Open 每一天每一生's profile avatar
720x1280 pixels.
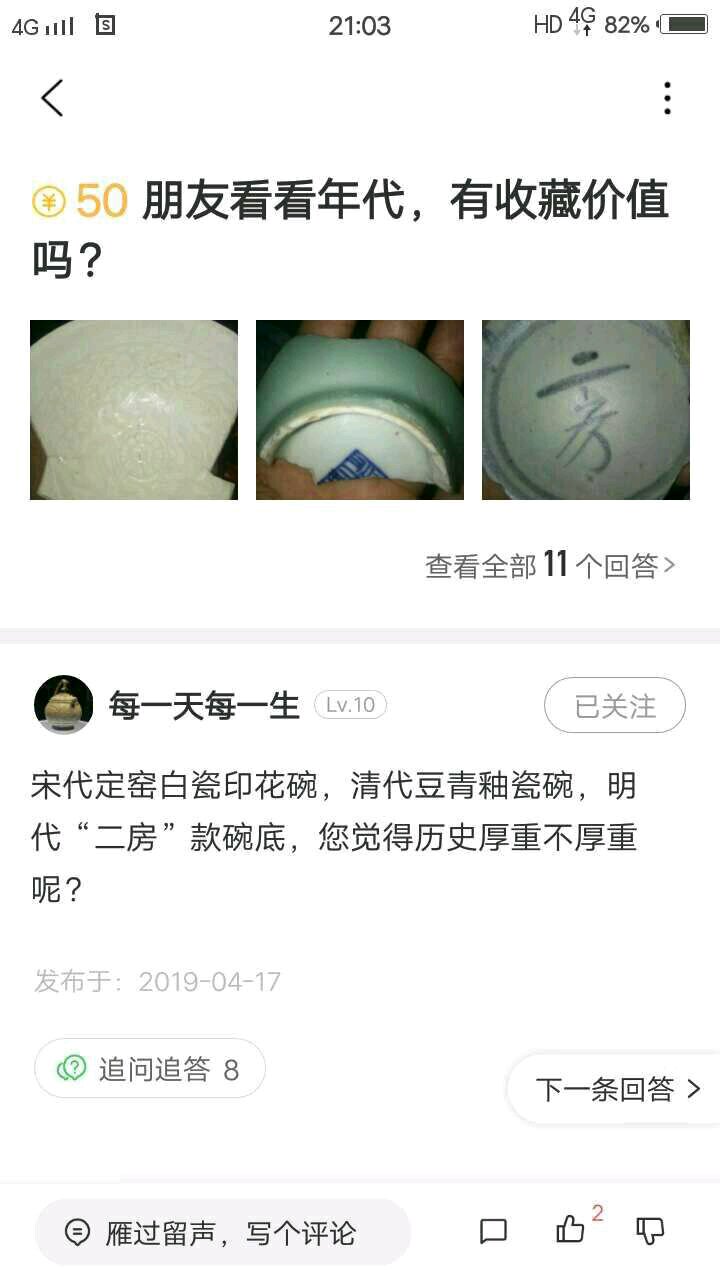64,705
